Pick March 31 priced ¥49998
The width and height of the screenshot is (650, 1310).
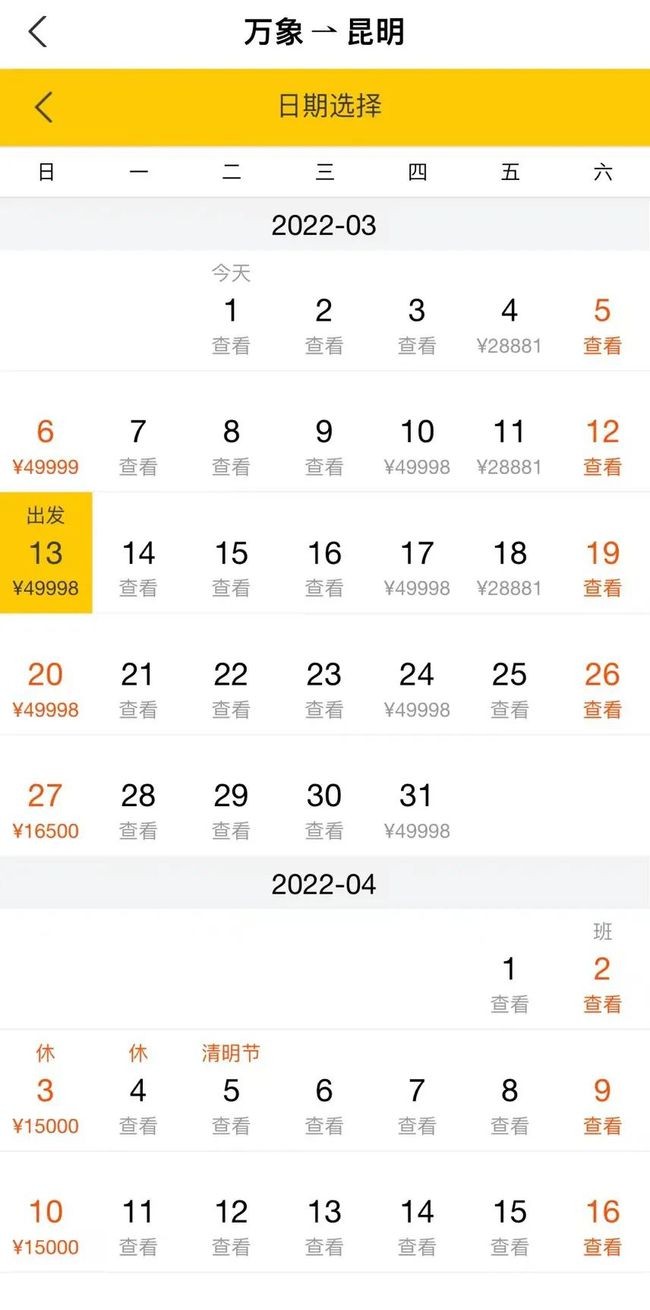[416, 810]
